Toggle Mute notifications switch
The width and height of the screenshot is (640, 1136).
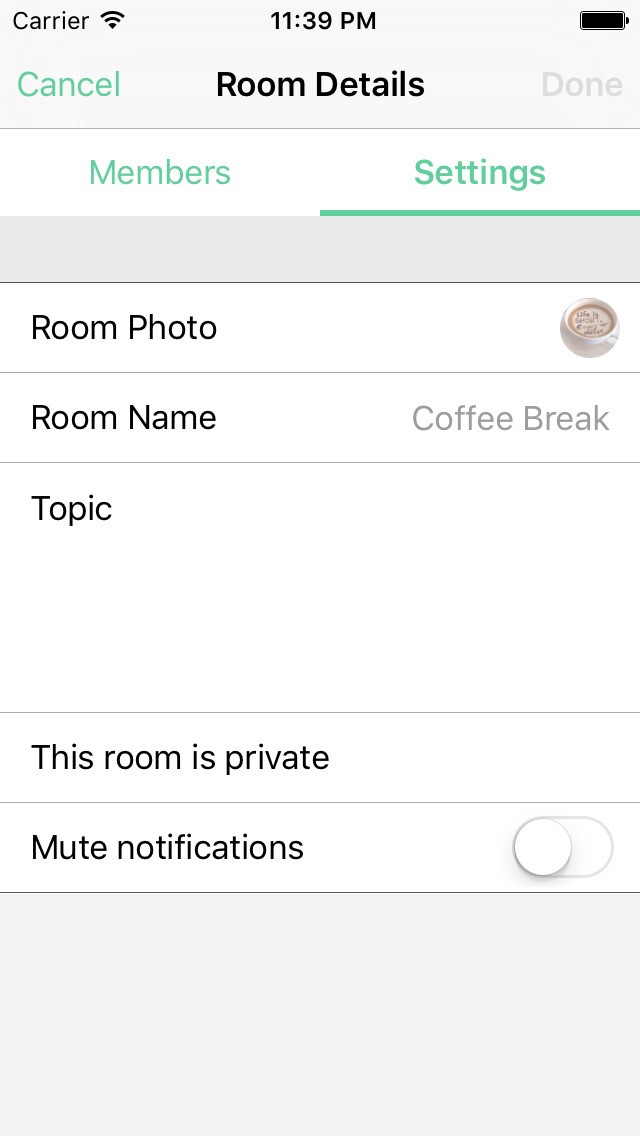point(562,847)
